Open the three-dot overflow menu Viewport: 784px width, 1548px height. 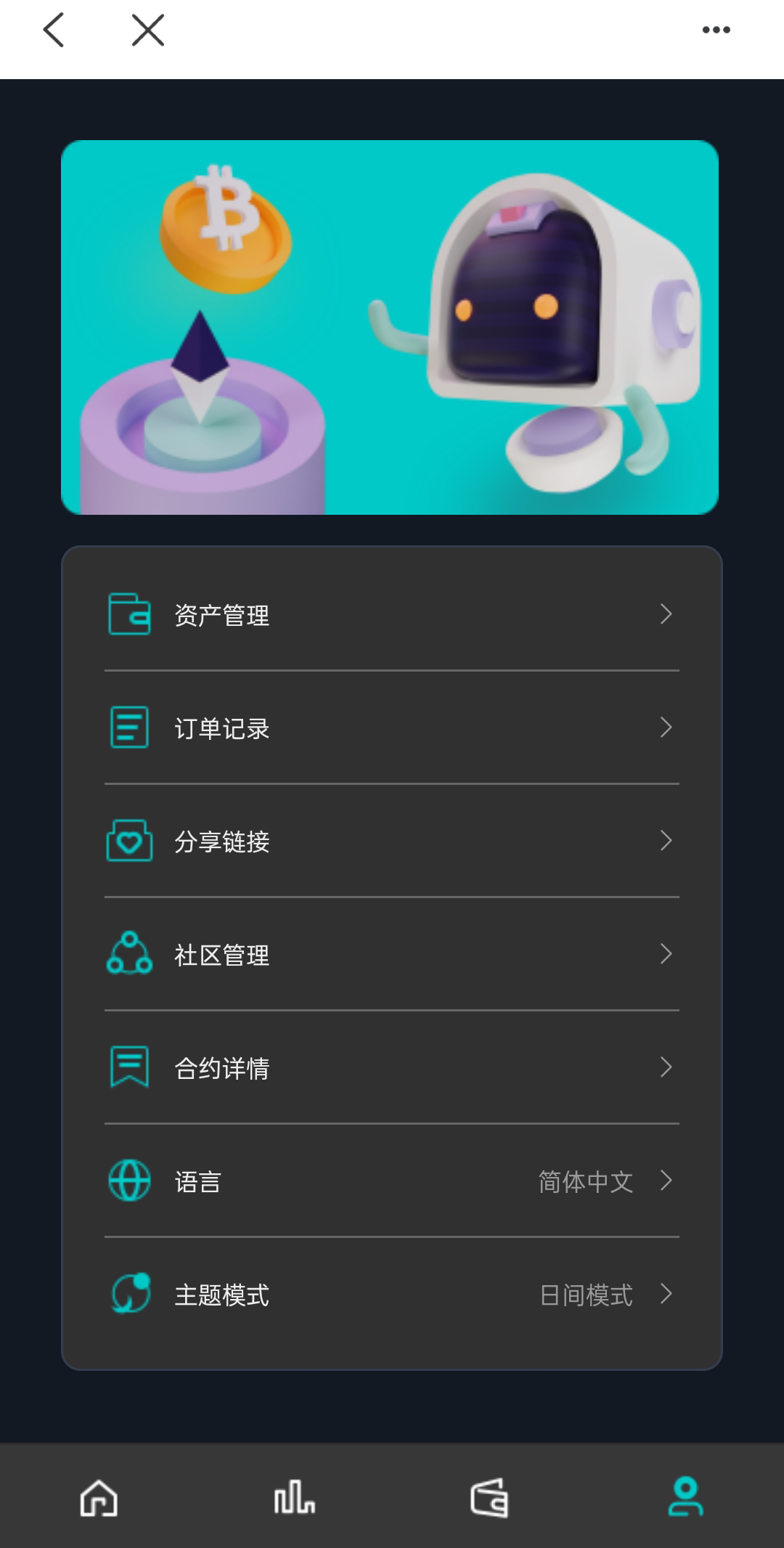(716, 30)
